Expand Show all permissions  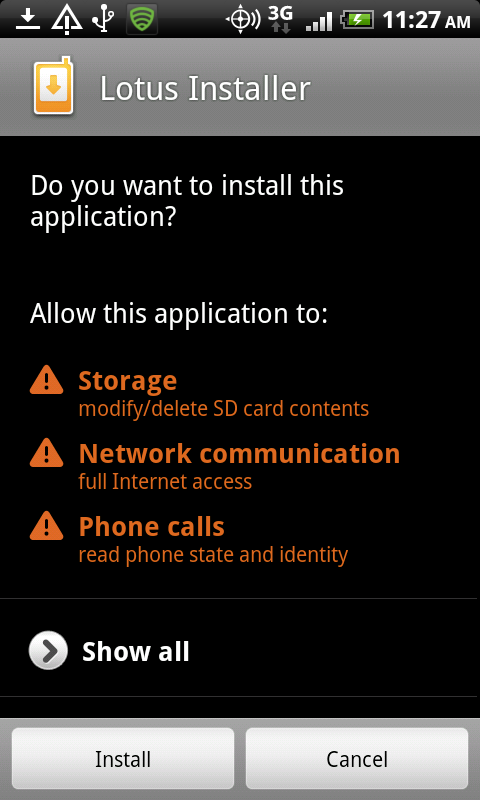[240, 651]
